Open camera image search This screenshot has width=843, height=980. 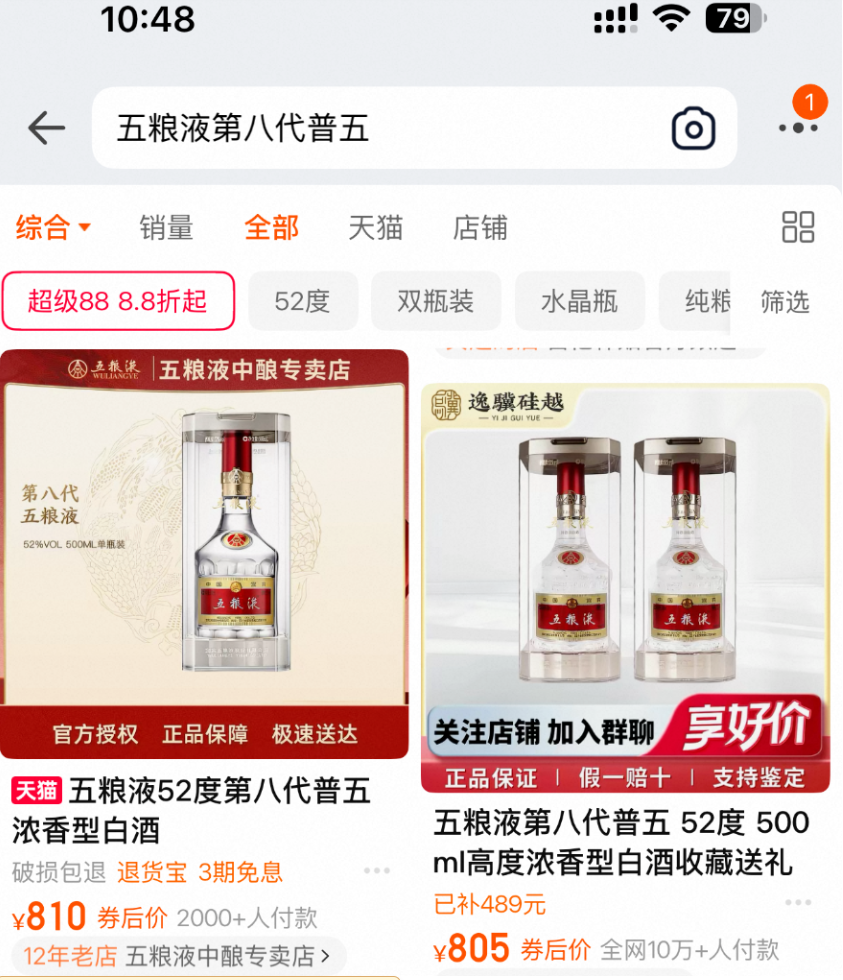[693, 128]
